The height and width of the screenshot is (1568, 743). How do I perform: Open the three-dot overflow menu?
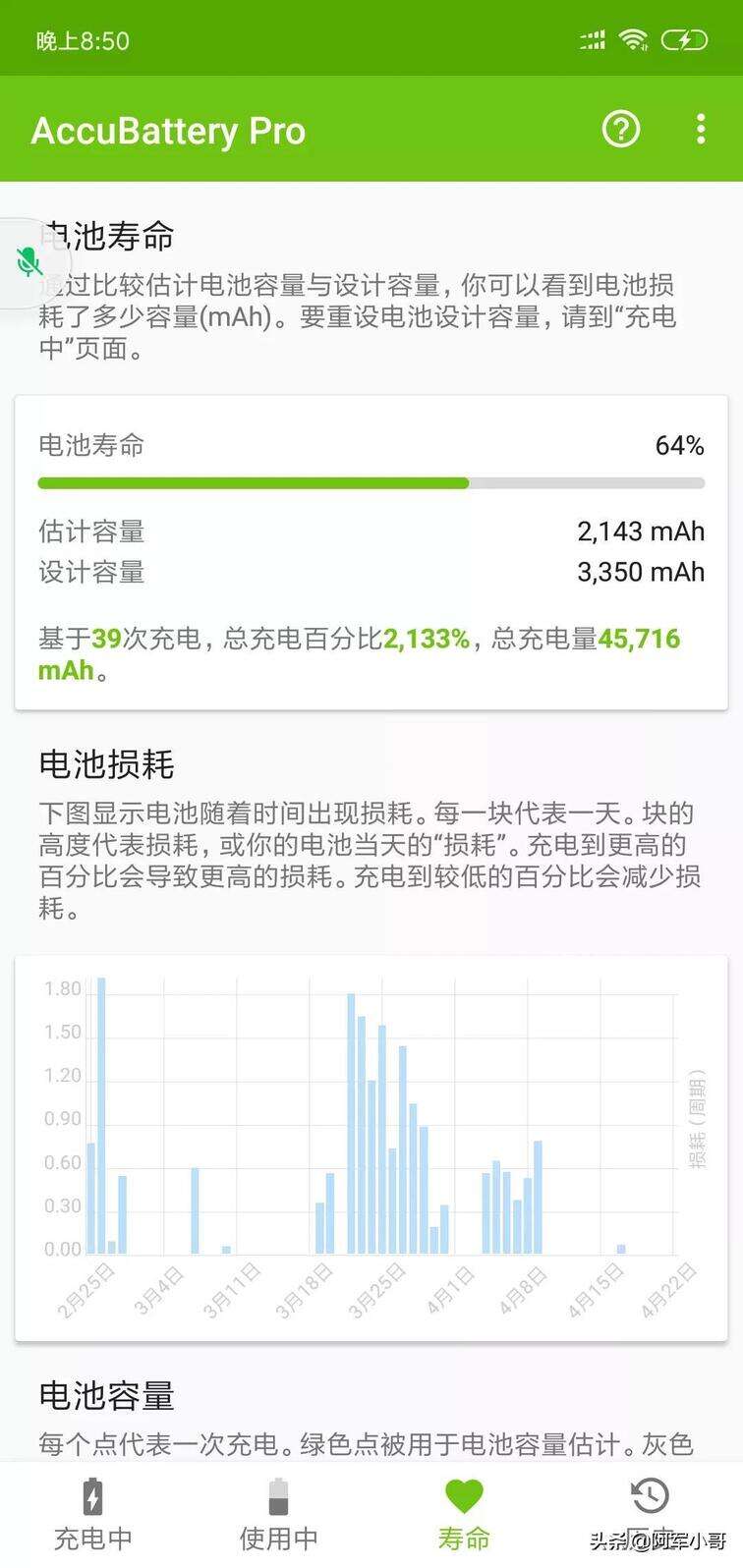700,130
